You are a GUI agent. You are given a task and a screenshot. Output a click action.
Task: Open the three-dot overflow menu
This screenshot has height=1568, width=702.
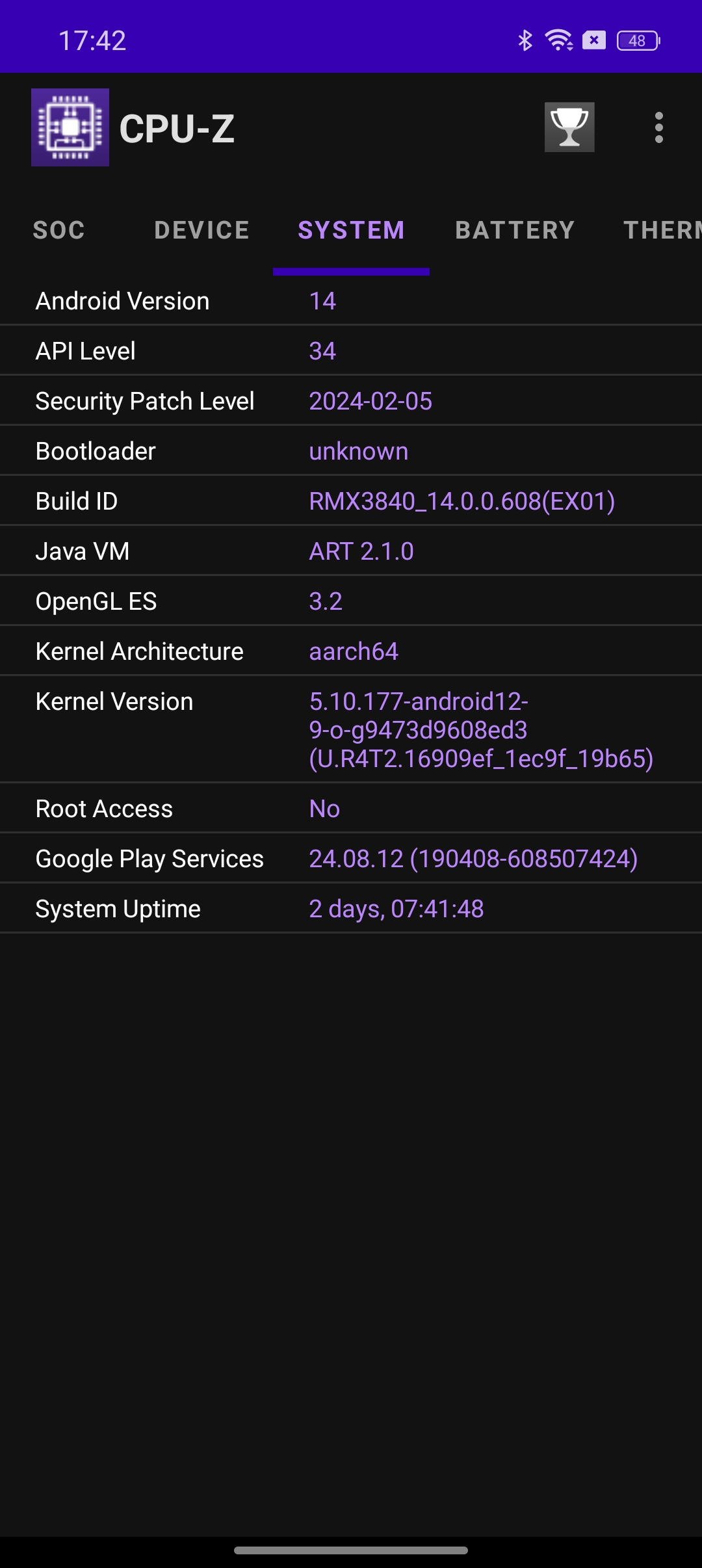(x=658, y=127)
